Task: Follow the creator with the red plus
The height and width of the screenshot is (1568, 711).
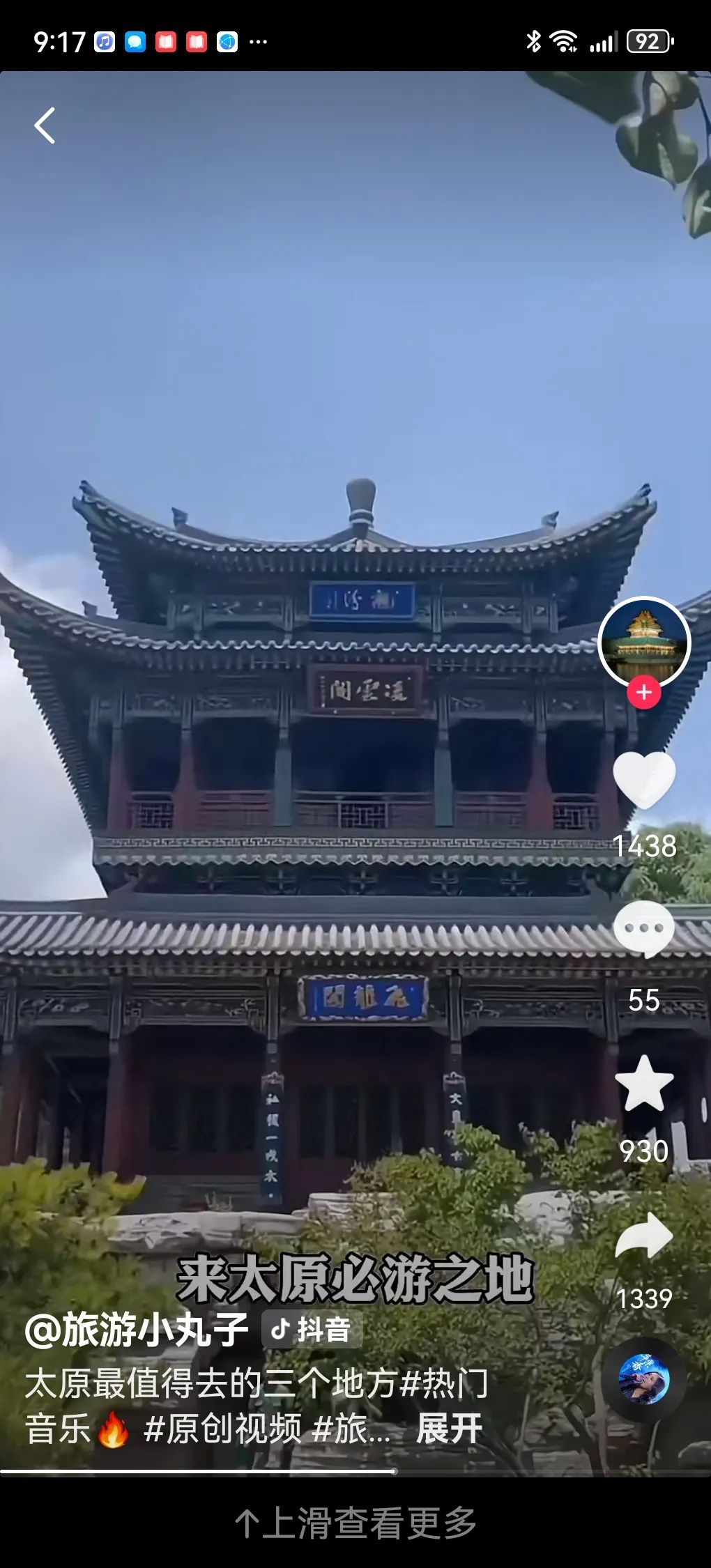Action: [644, 693]
